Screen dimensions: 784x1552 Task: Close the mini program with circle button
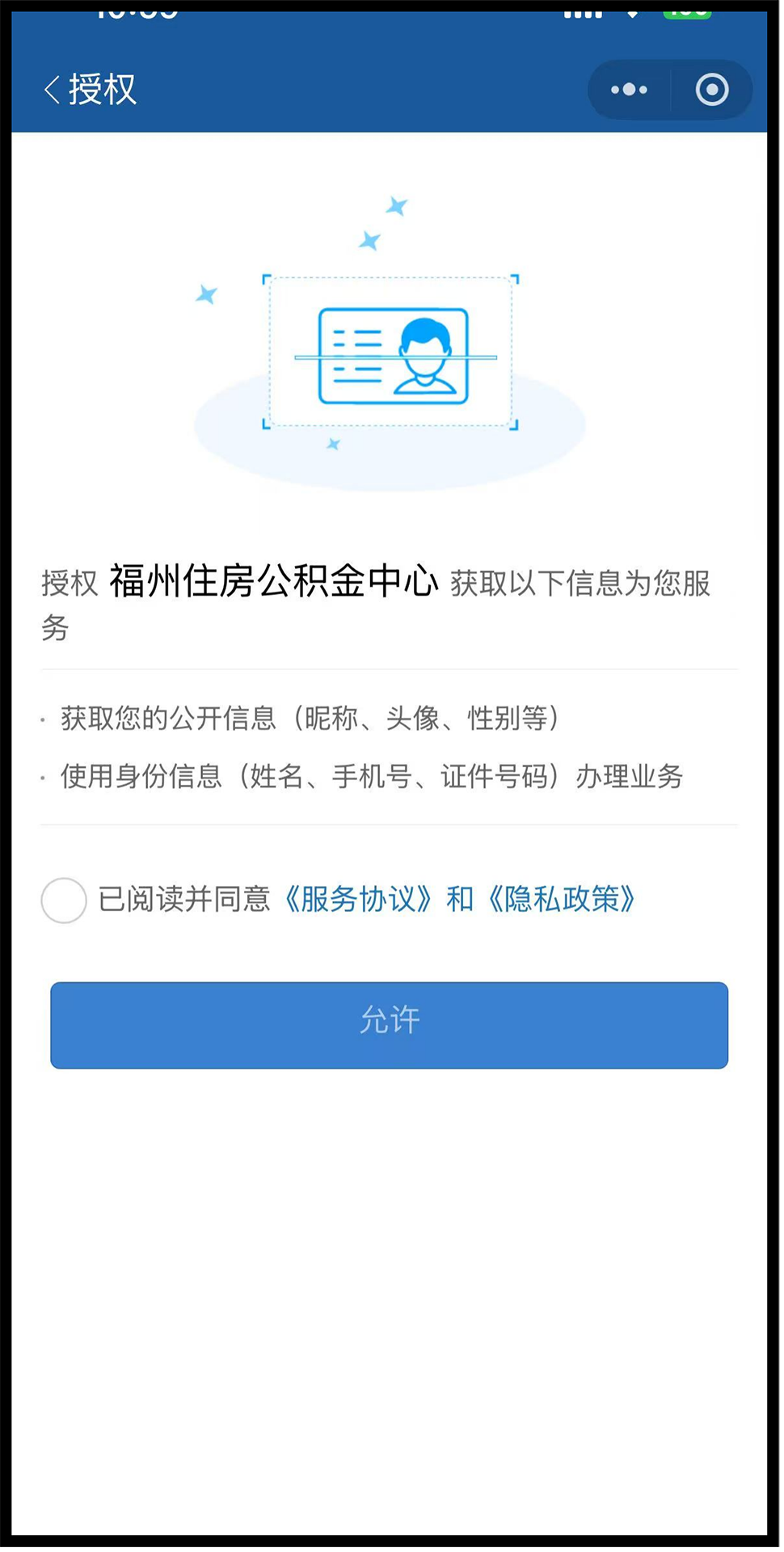[712, 90]
